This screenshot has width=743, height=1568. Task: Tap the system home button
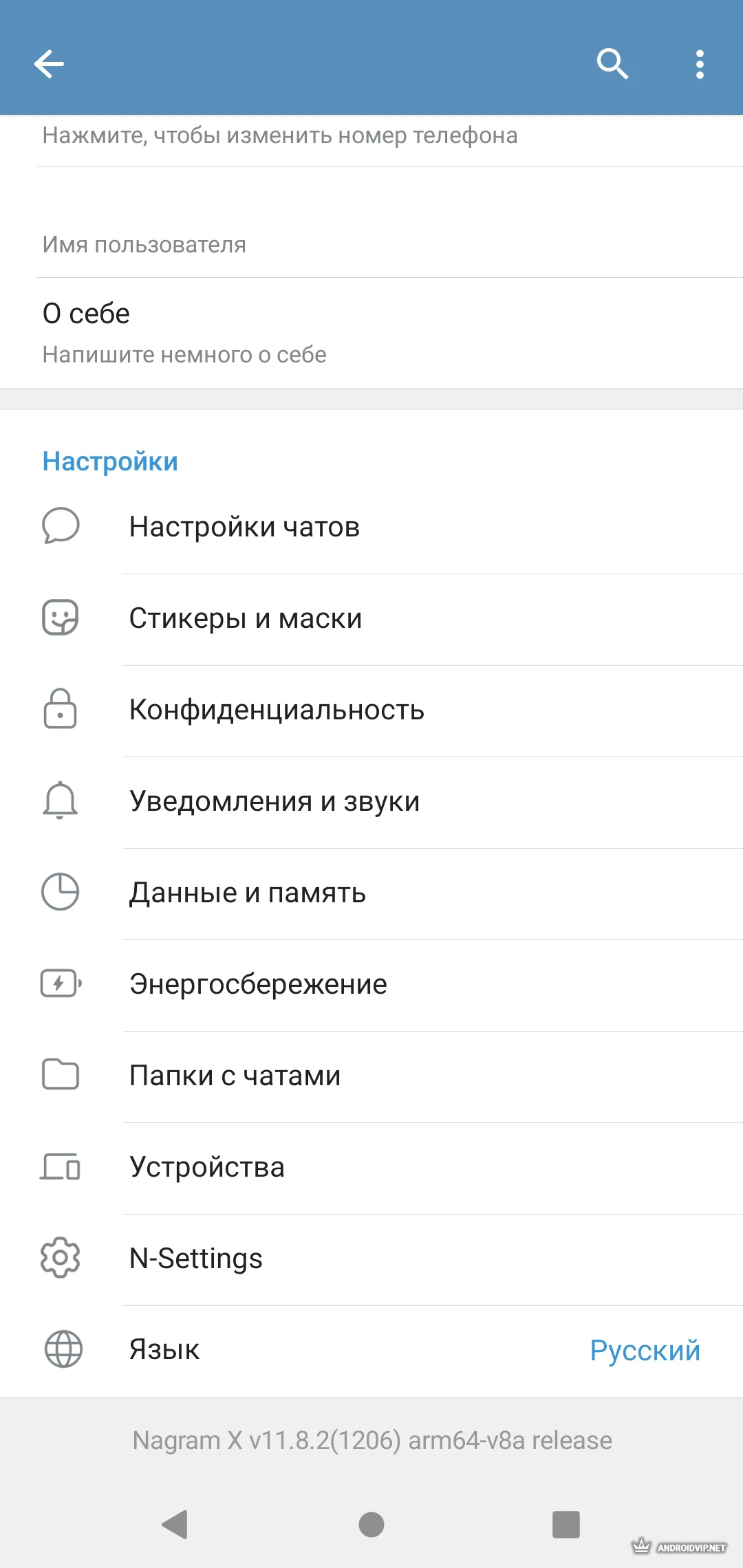click(371, 1525)
